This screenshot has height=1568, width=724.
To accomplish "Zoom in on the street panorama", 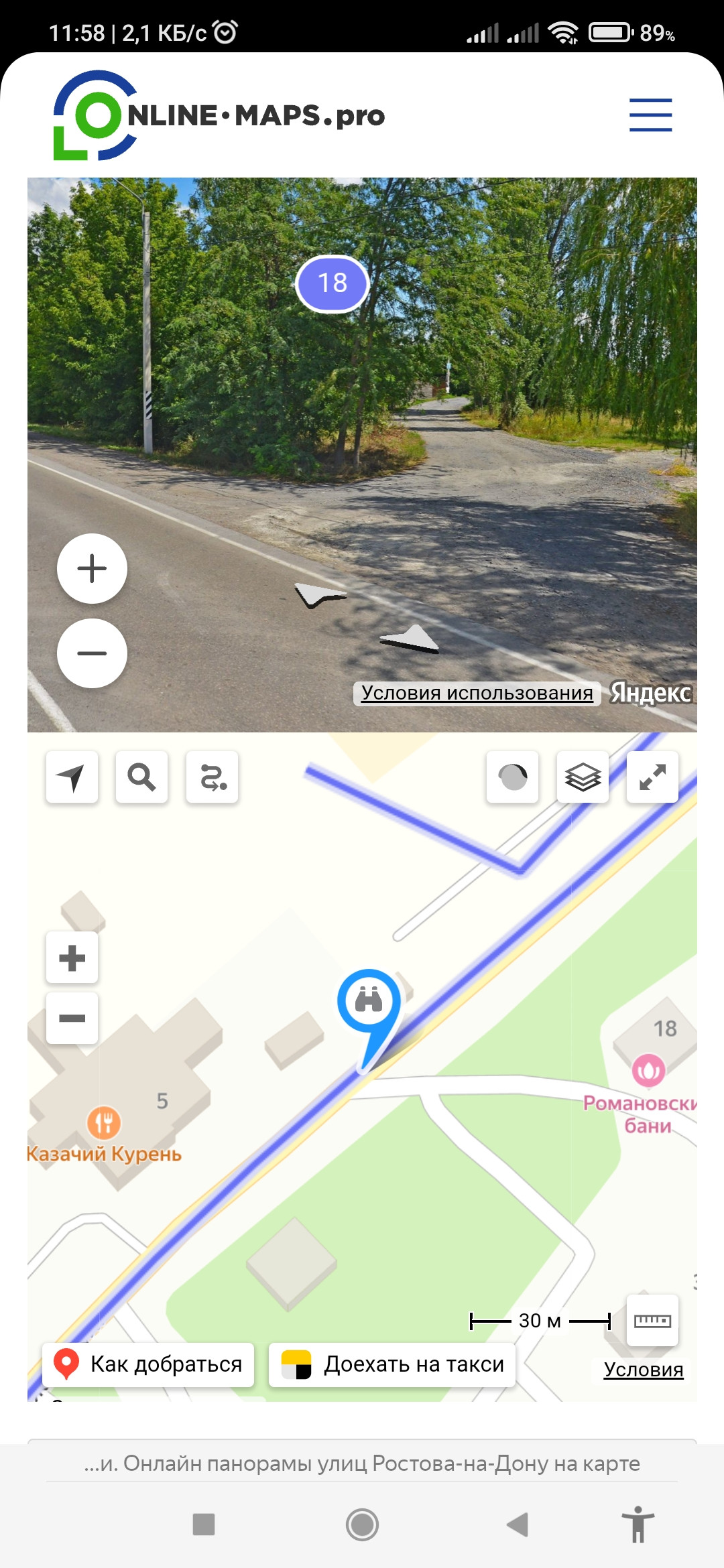I will (92, 569).
